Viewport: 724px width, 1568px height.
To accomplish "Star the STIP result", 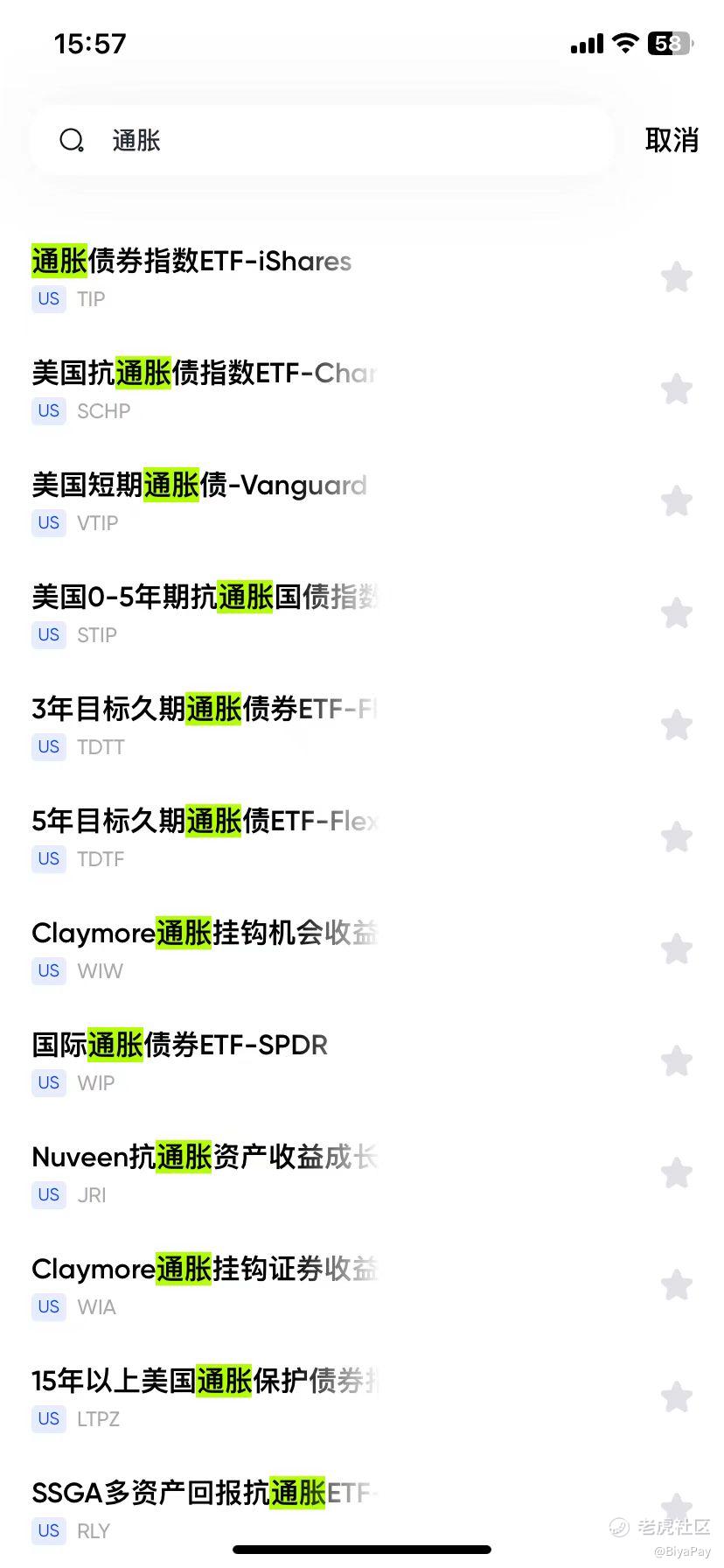I will pyautogui.click(x=677, y=613).
